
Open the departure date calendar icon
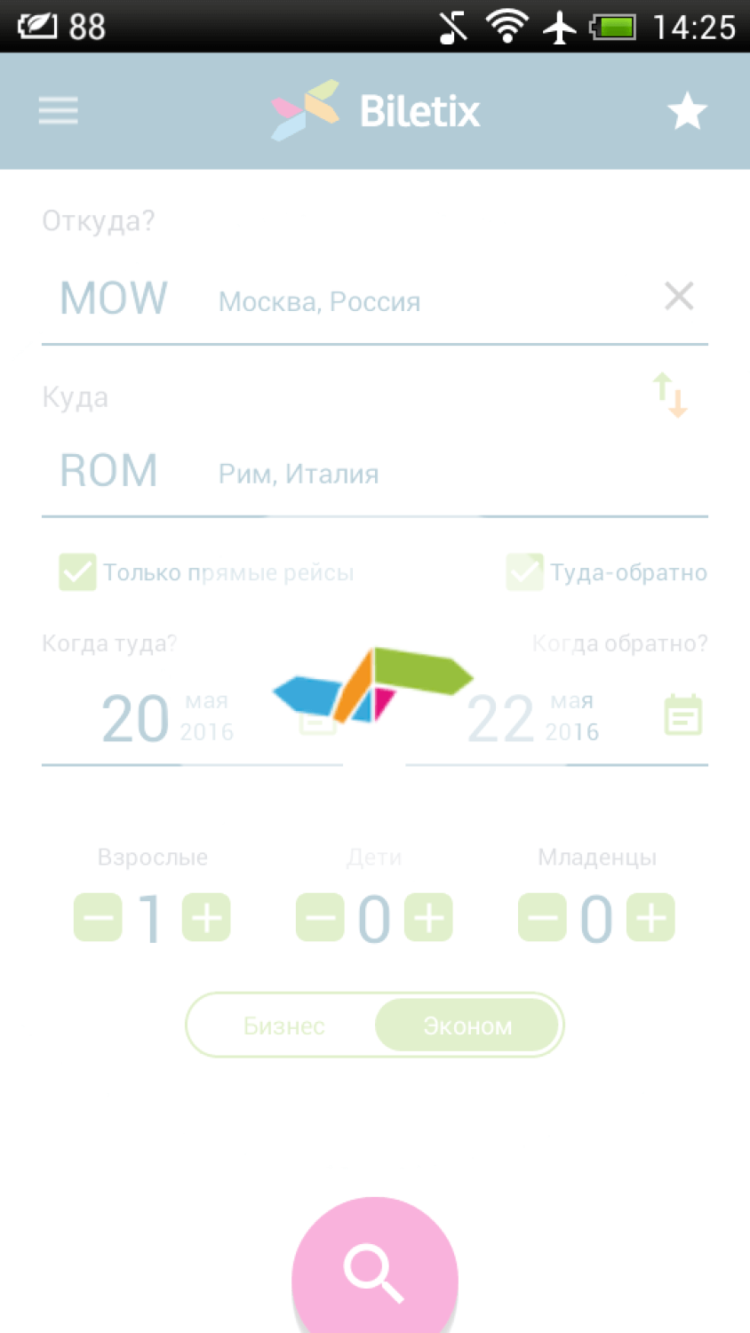pyautogui.click(x=320, y=716)
